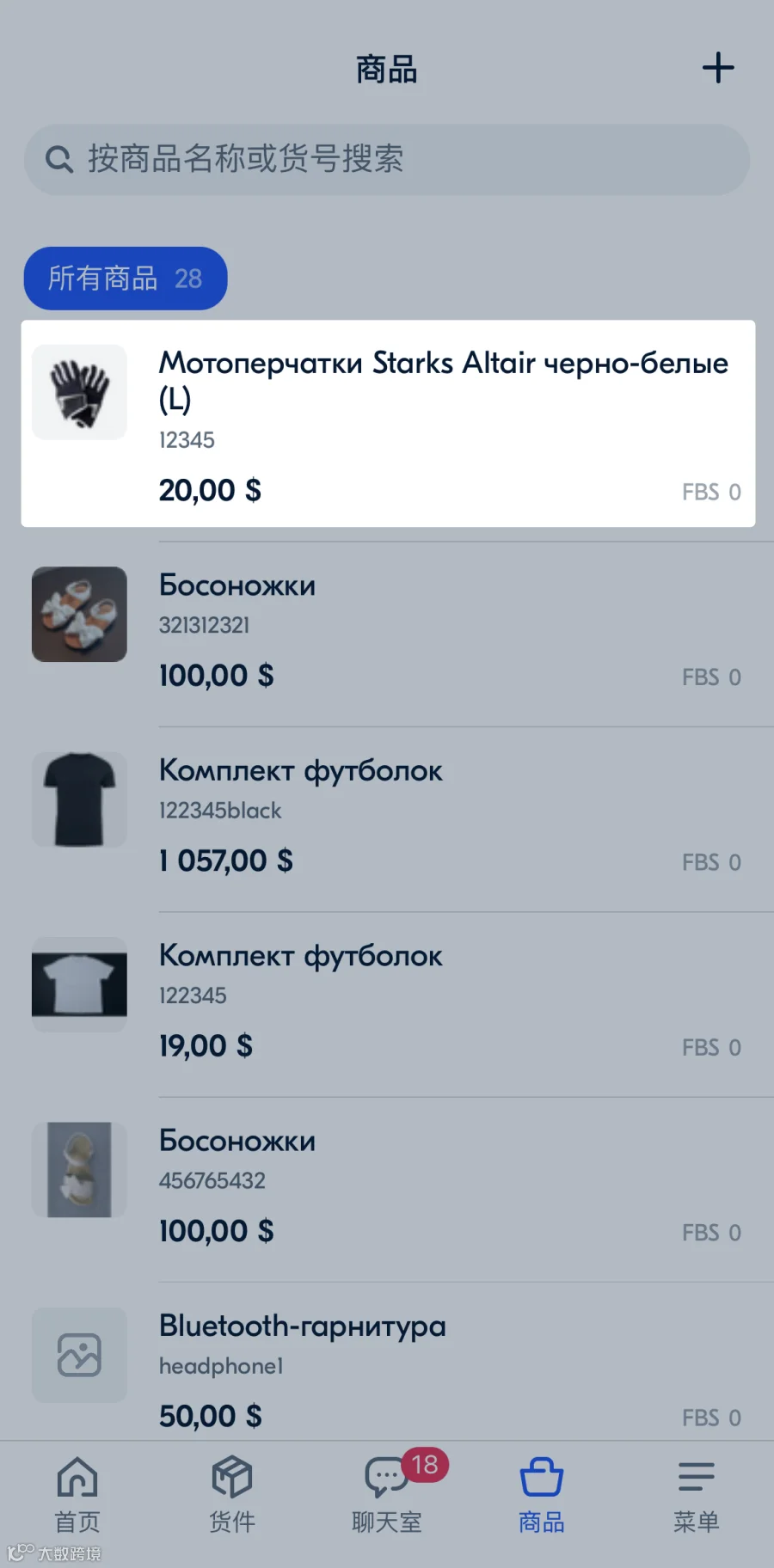
Task: Go to the 首页 home tab
Action: pyautogui.click(x=77, y=1496)
